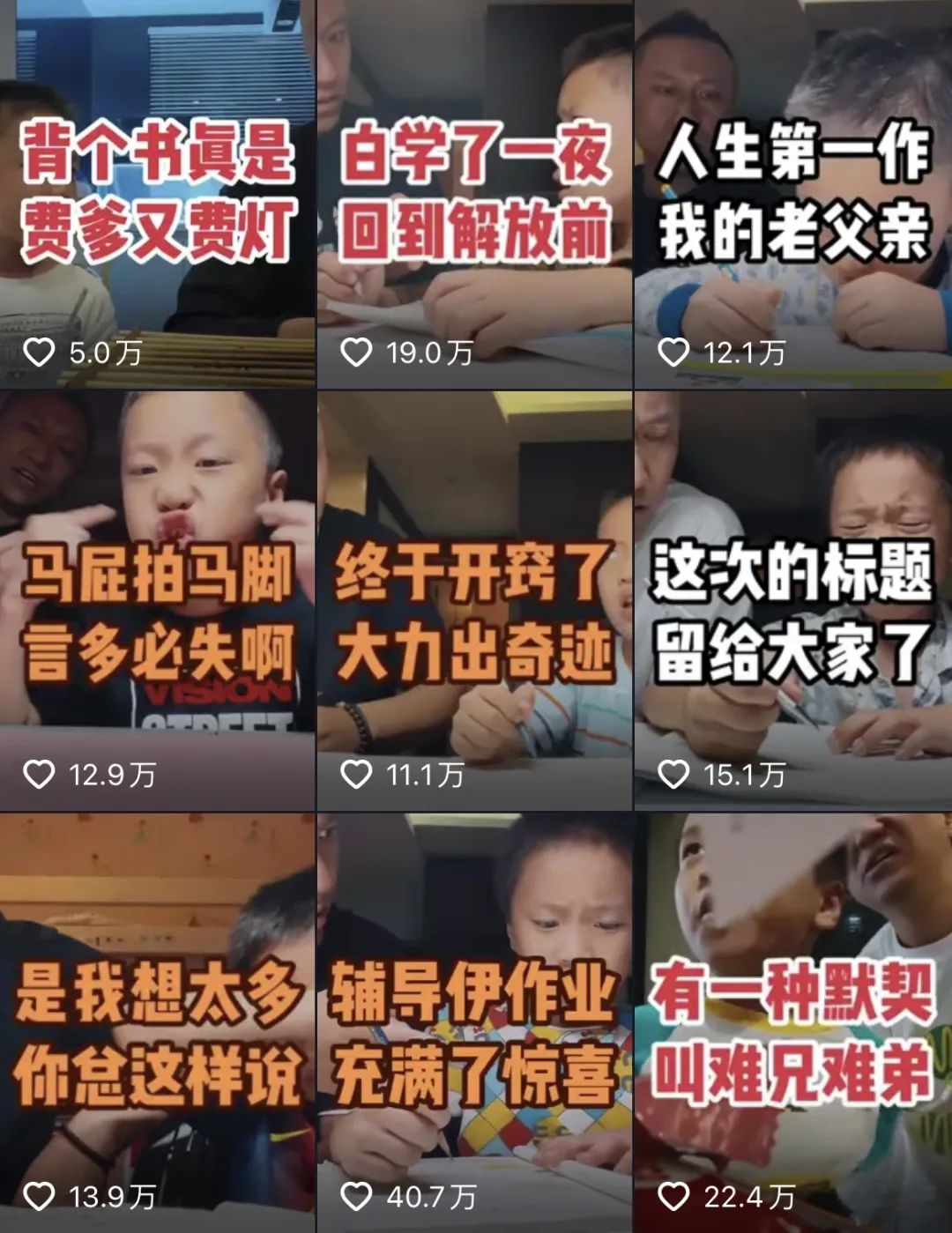This screenshot has height=1233, width=952.
Task: Watch the video 马屁拍马脚言多必失啊
Action: click(x=157, y=608)
